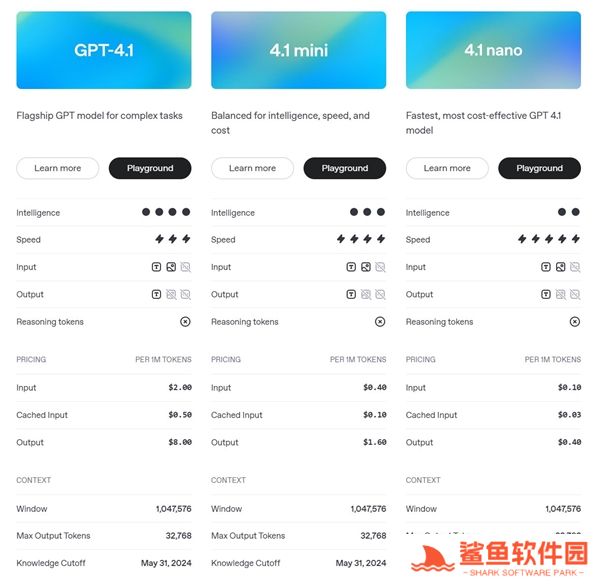Tap Learn more under 4.1 nano
Image resolution: width=600 pixels, height=584 pixels.
(447, 168)
